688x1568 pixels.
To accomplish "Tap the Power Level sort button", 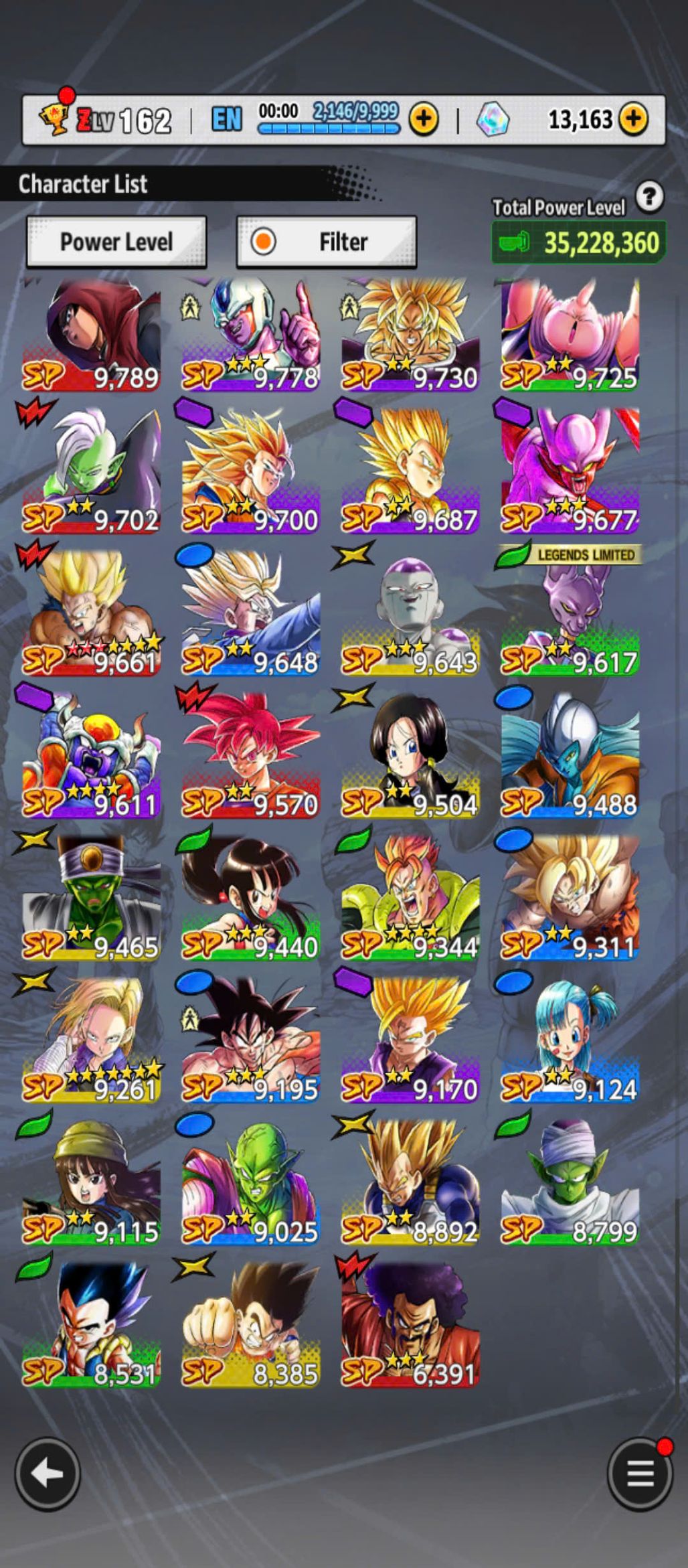I will pyautogui.click(x=116, y=242).
